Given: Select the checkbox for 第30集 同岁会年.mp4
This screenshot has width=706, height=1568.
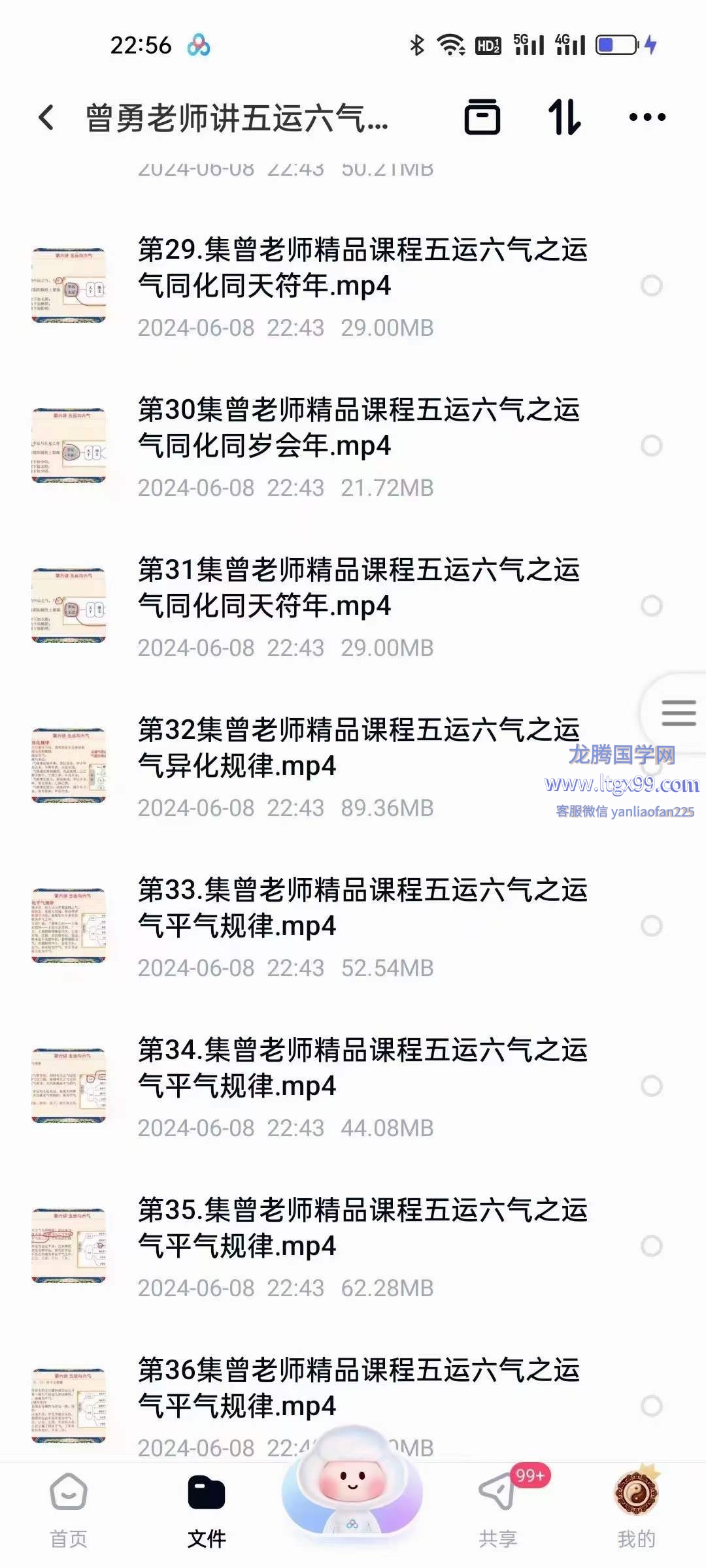Looking at the screenshot, I should click(651, 446).
